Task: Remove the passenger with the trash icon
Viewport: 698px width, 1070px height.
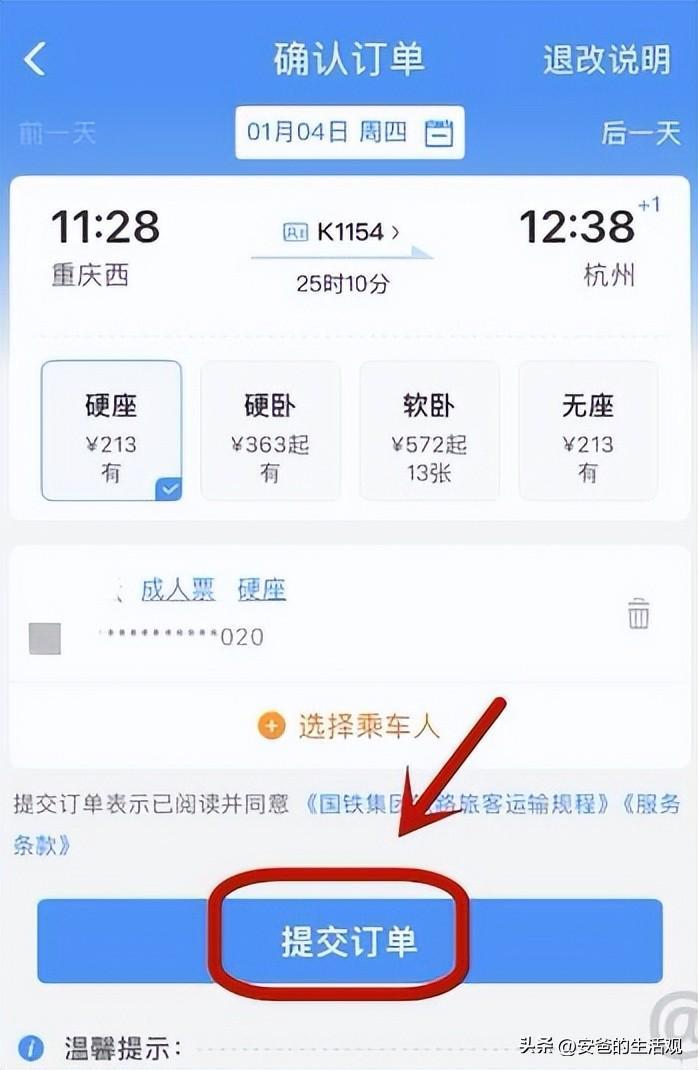Action: pyautogui.click(x=638, y=613)
